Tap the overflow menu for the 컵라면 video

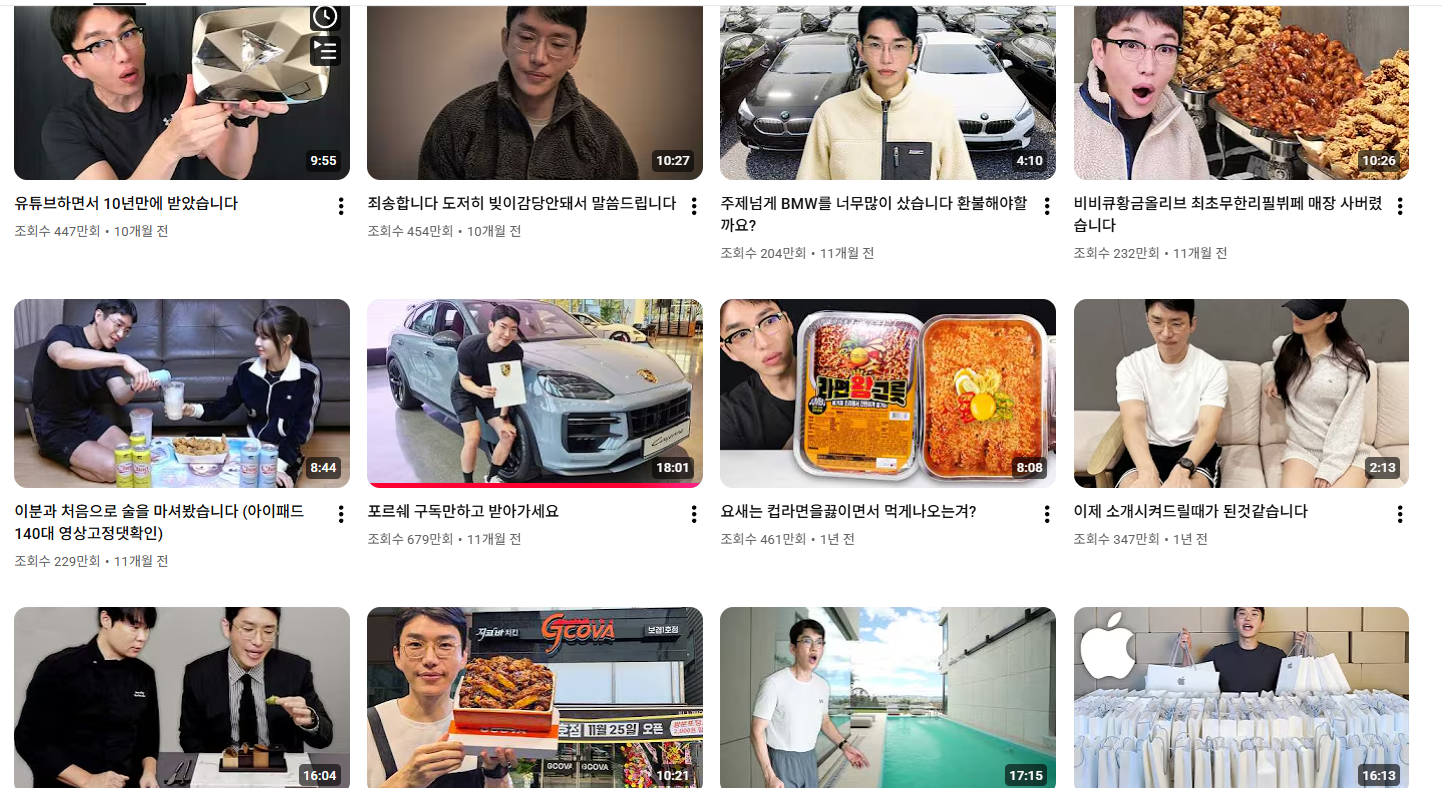pos(1047,514)
